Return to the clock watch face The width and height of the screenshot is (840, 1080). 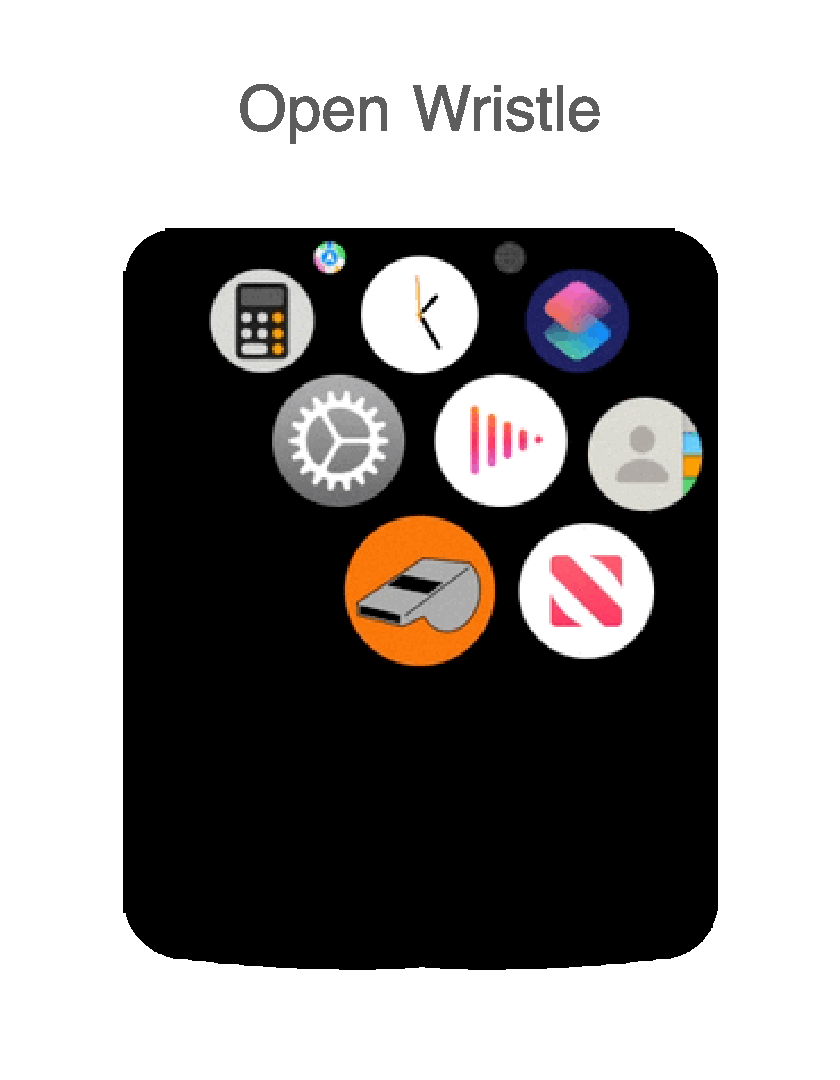(419, 314)
